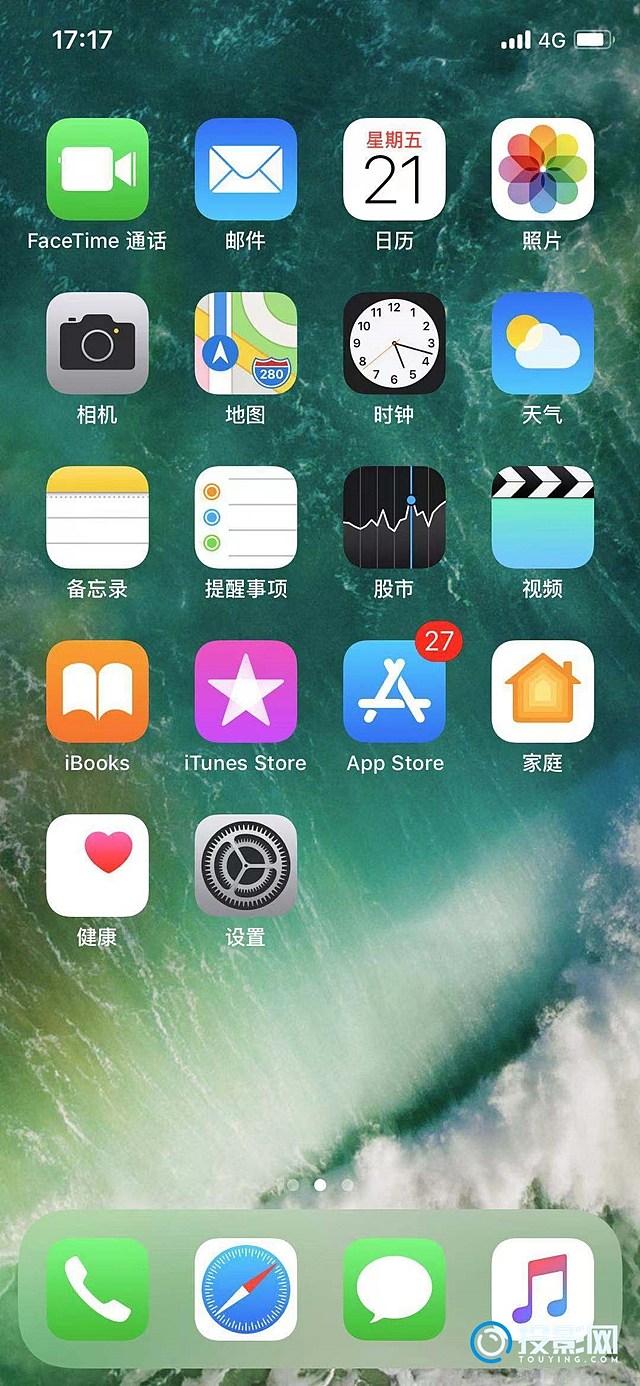
Task: Launch the Health (健康) app
Action: 97,865
